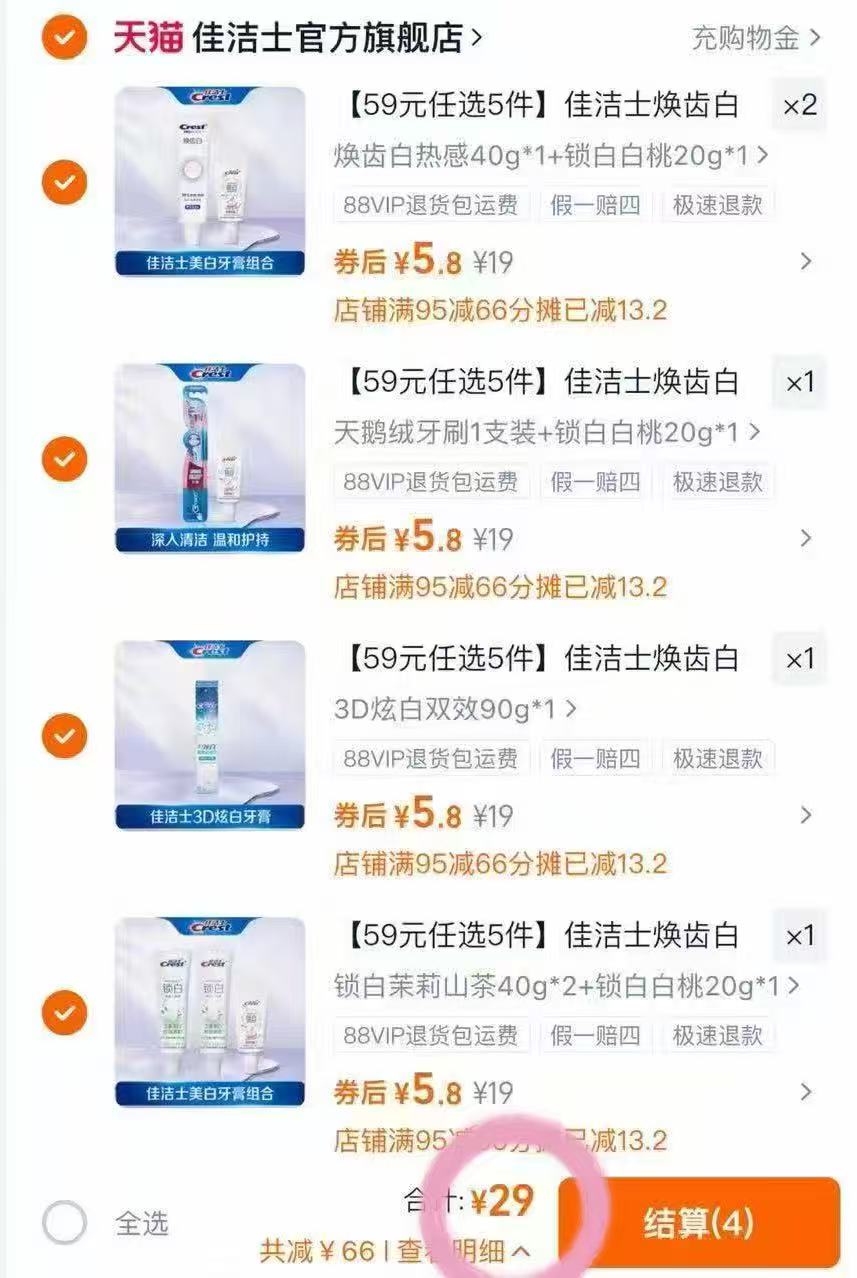Adjust the ×2 quantity of first item
The width and height of the screenshot is (857, 1278).
click(799, 105)
